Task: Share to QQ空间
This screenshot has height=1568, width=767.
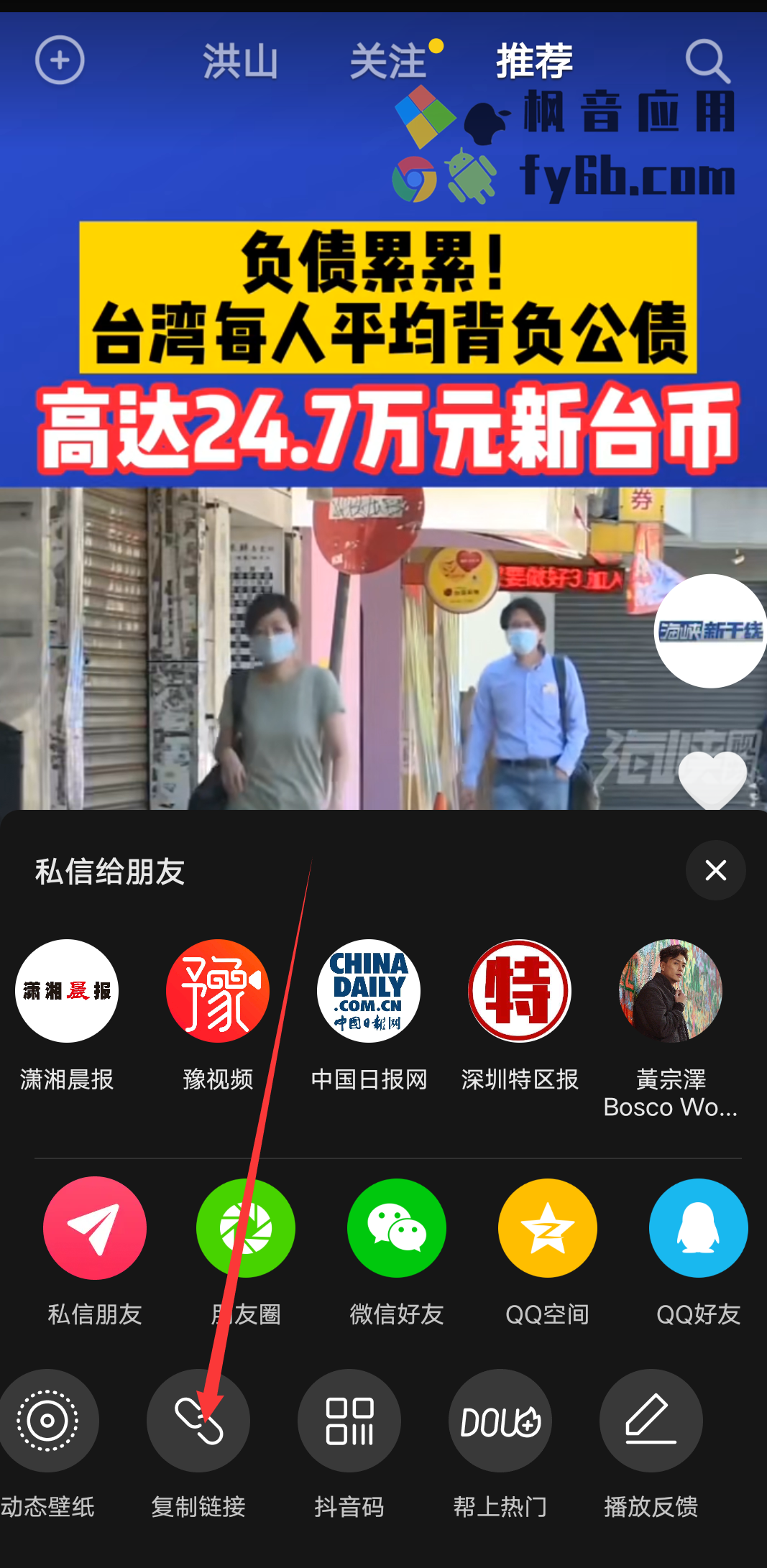Action: coord(548,1228)
